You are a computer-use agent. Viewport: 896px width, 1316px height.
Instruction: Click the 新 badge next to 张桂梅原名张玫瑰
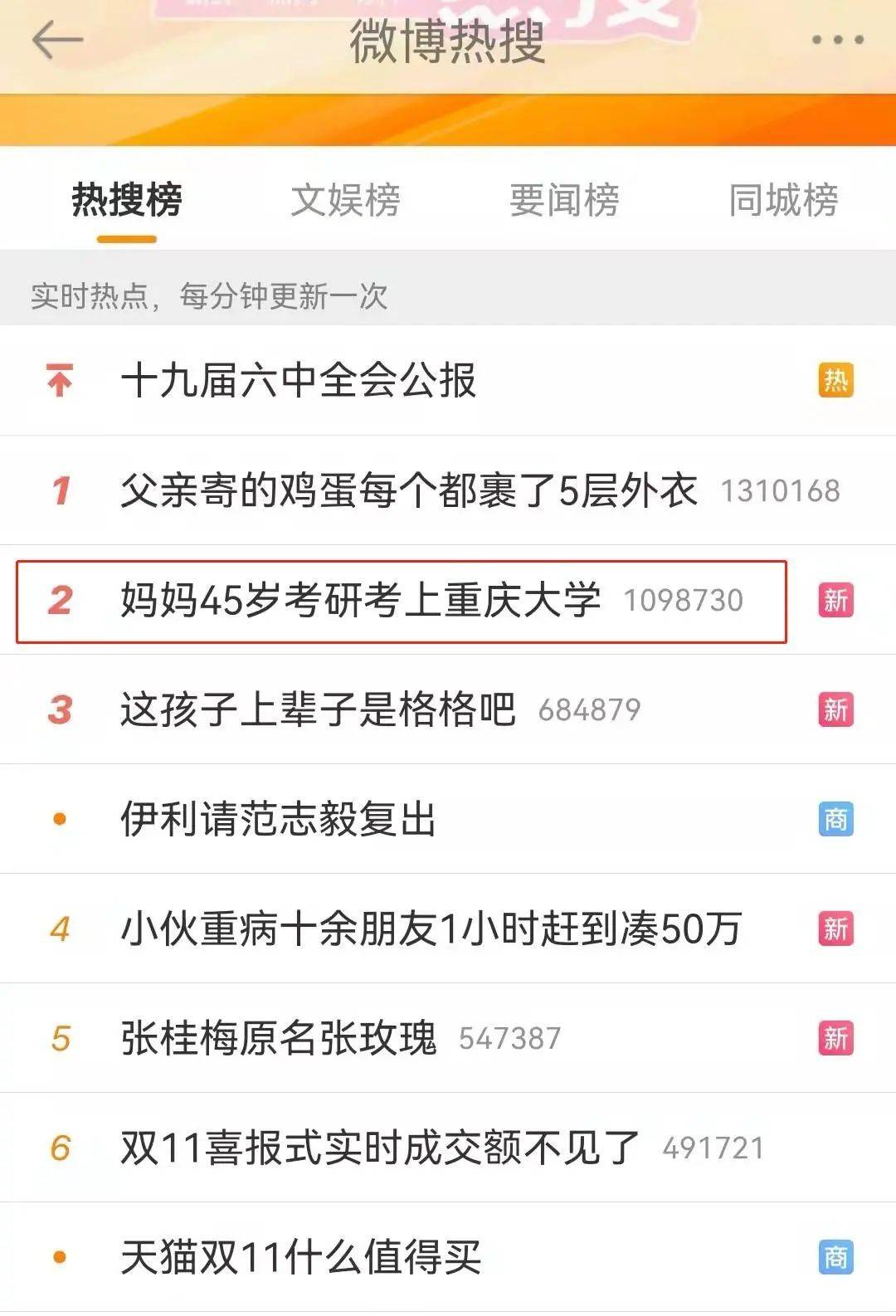pyautogui.click(x=836, y=1039)
